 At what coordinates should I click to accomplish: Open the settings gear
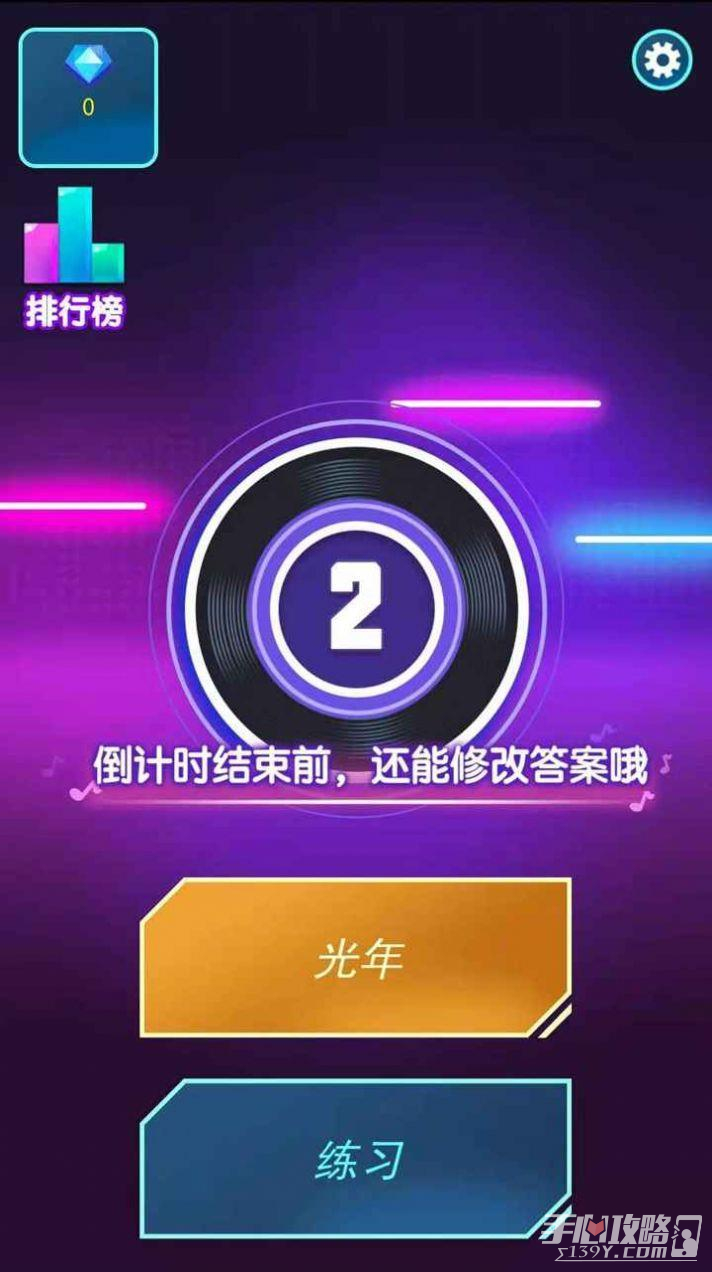[x=661, y=61]
